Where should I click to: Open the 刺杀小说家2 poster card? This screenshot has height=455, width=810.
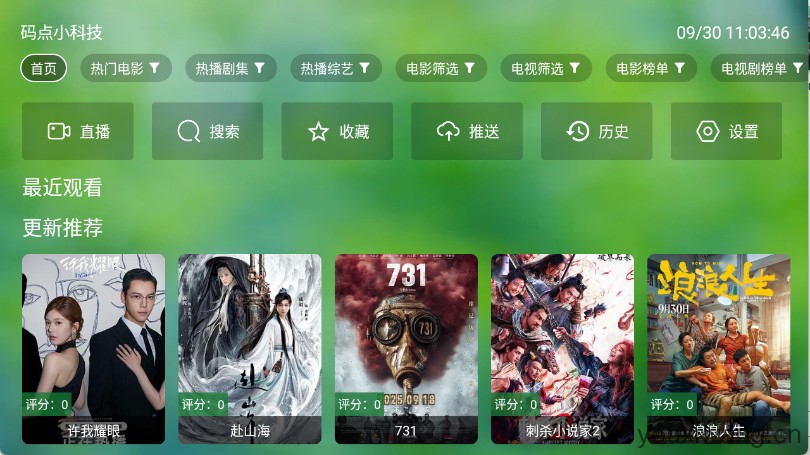[562, 348]
